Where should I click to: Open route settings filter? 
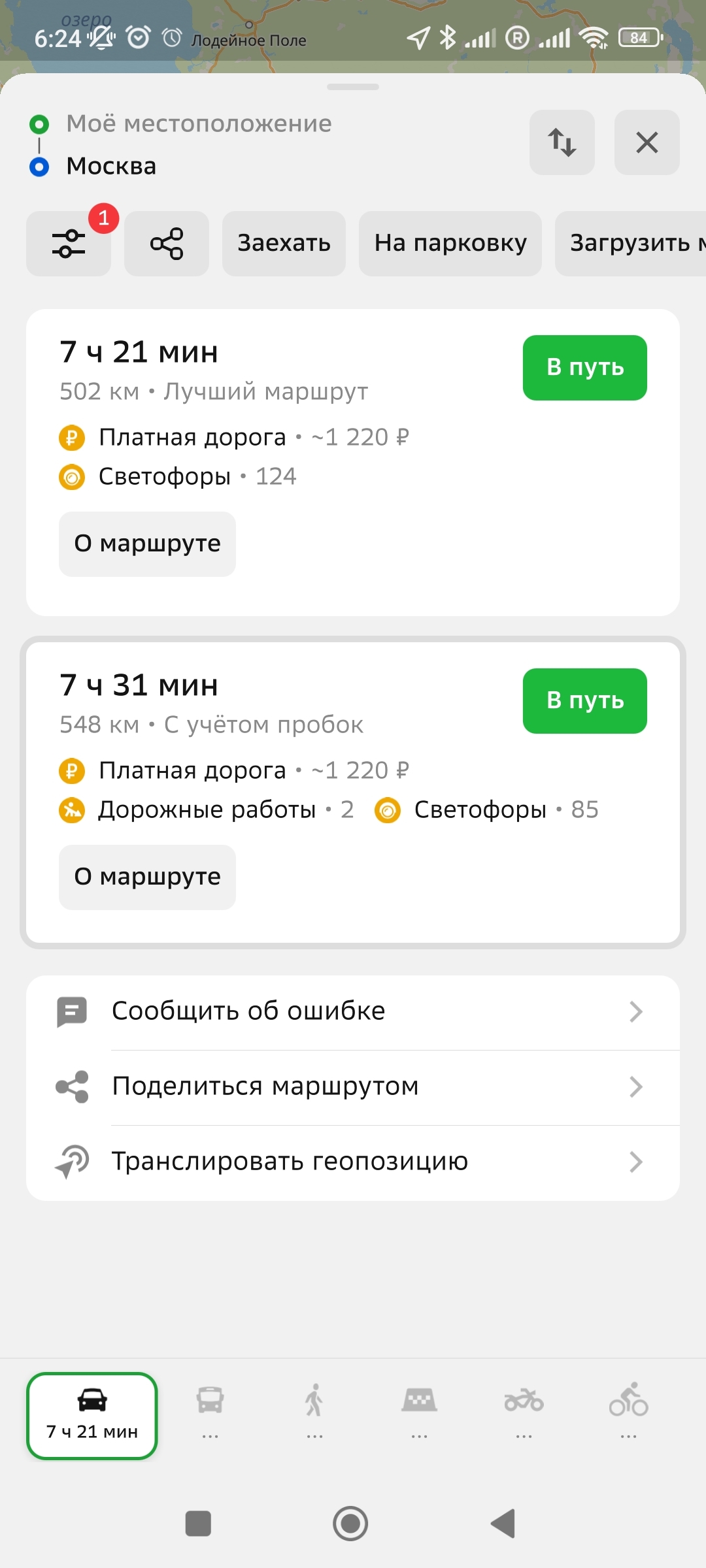coord(69,244)
